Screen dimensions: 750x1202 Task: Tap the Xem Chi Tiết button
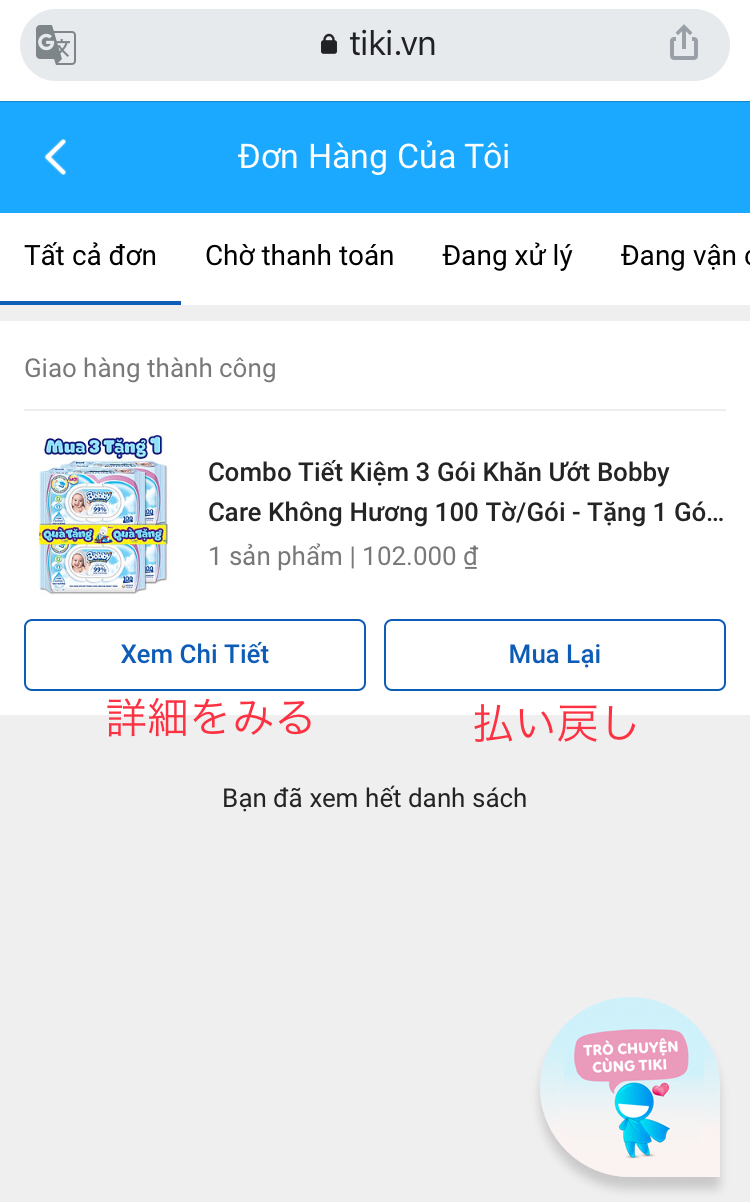point(195,655)
